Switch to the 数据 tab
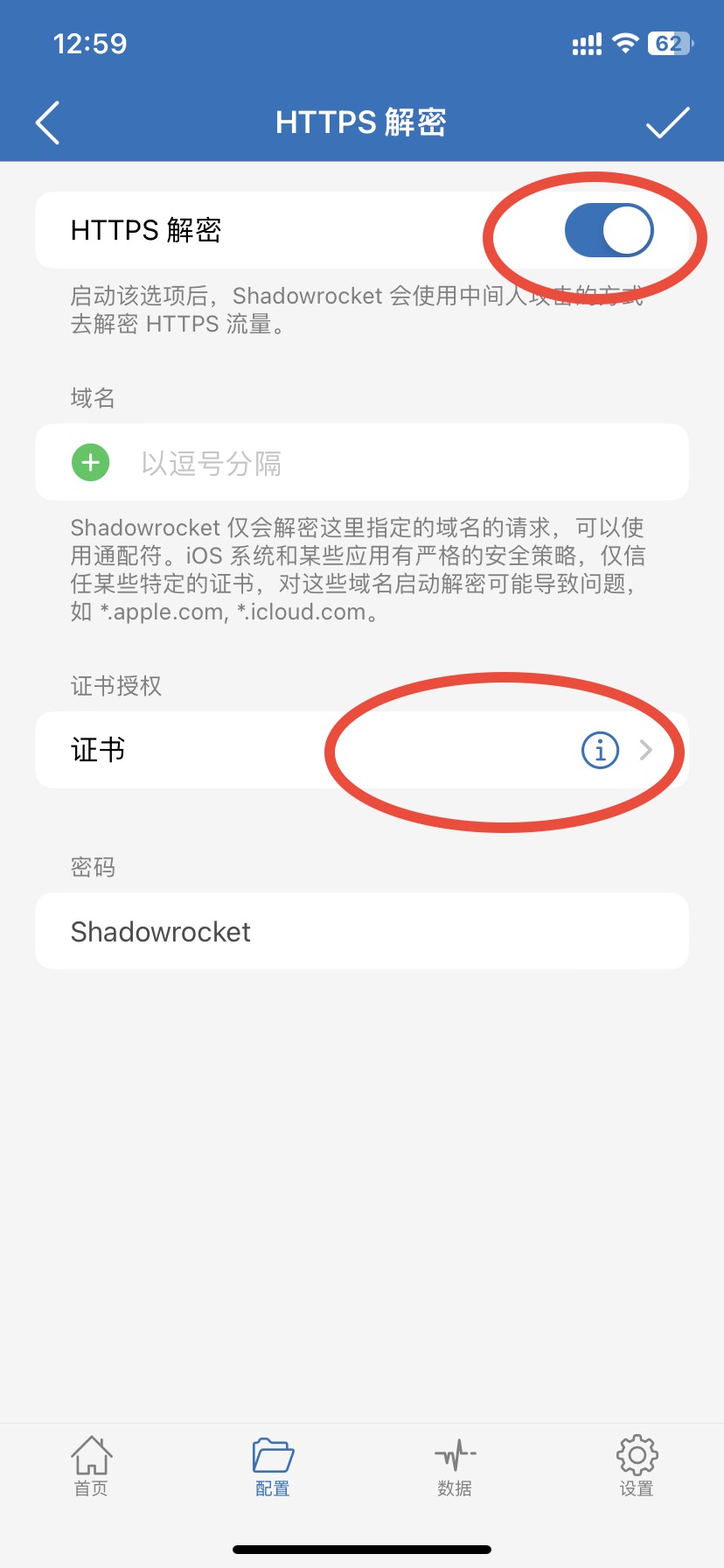Screen dimensions: 724x1568 [455, 1466]
